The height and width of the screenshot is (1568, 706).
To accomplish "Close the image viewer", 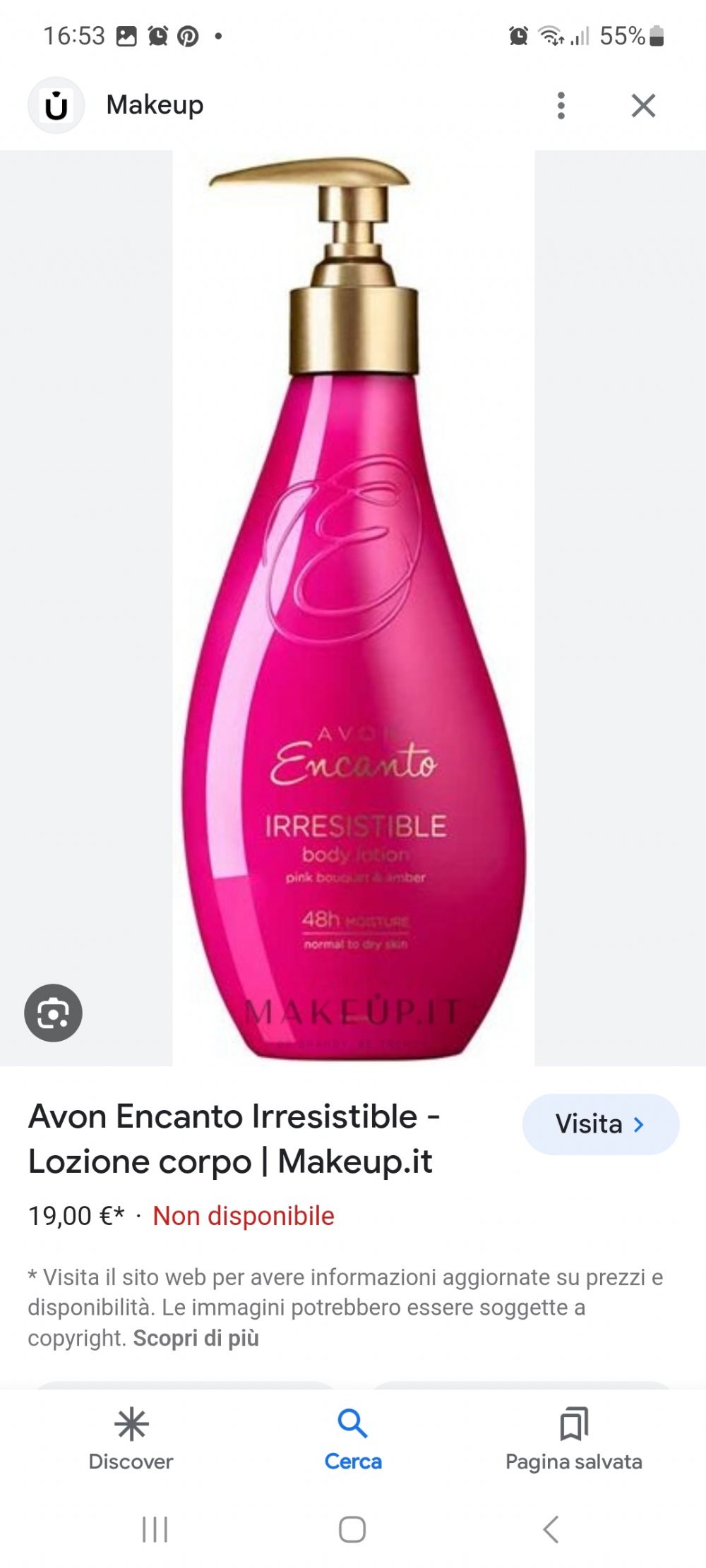I will pos(643,106).
